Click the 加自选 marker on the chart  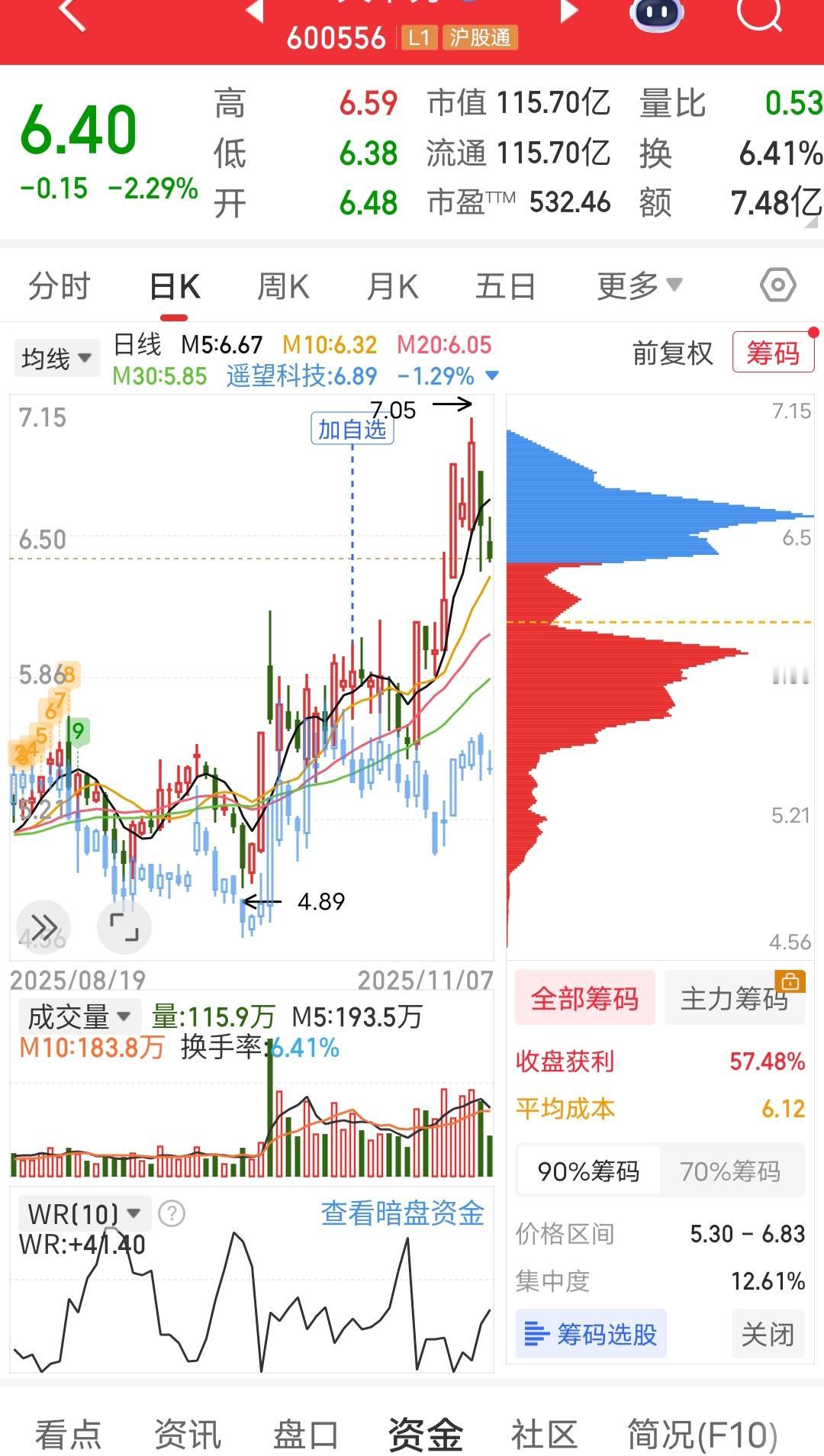coord(353,430)
